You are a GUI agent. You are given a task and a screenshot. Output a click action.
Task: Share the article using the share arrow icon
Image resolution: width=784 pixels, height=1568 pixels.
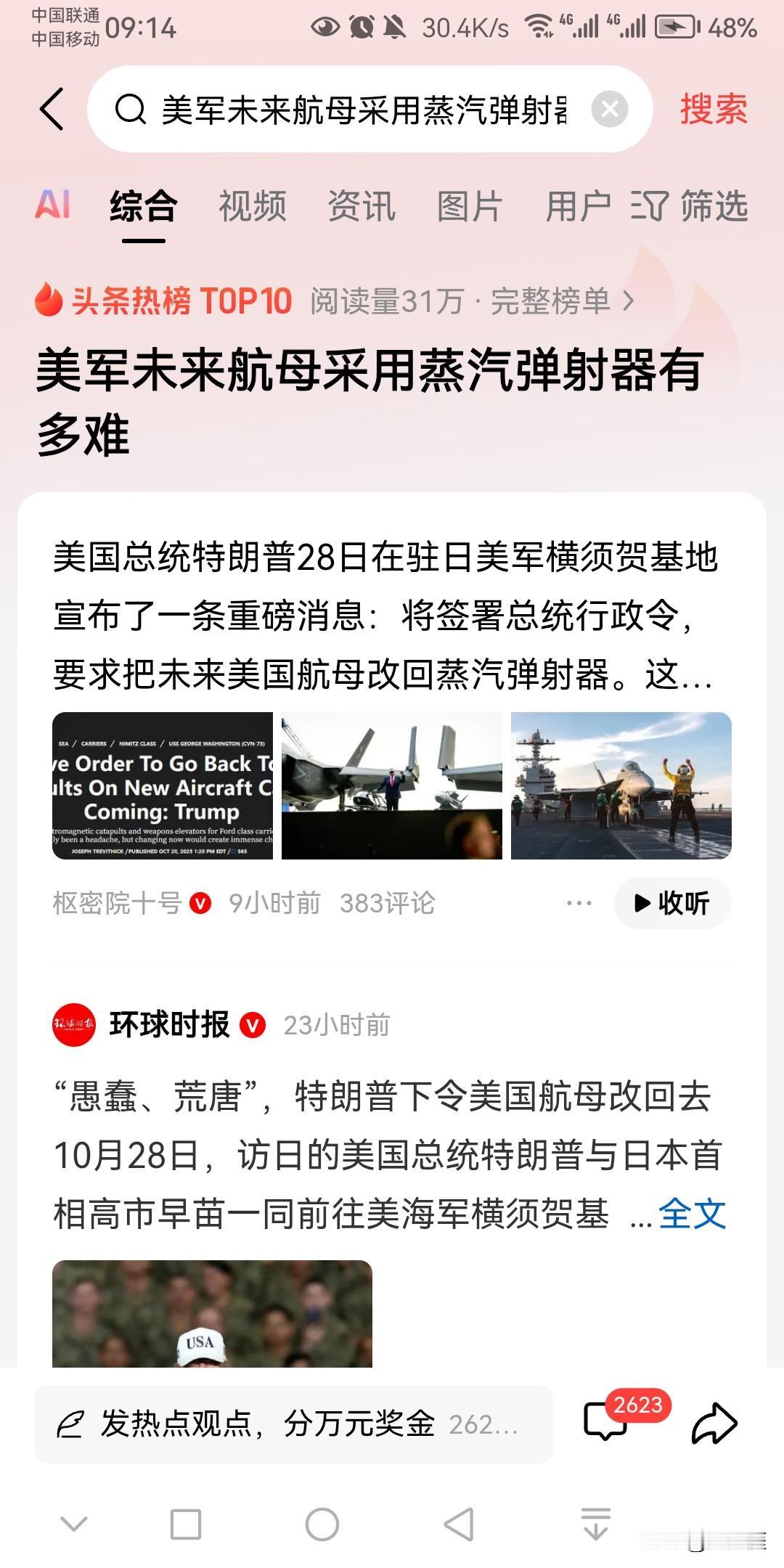click(714, 1424)
